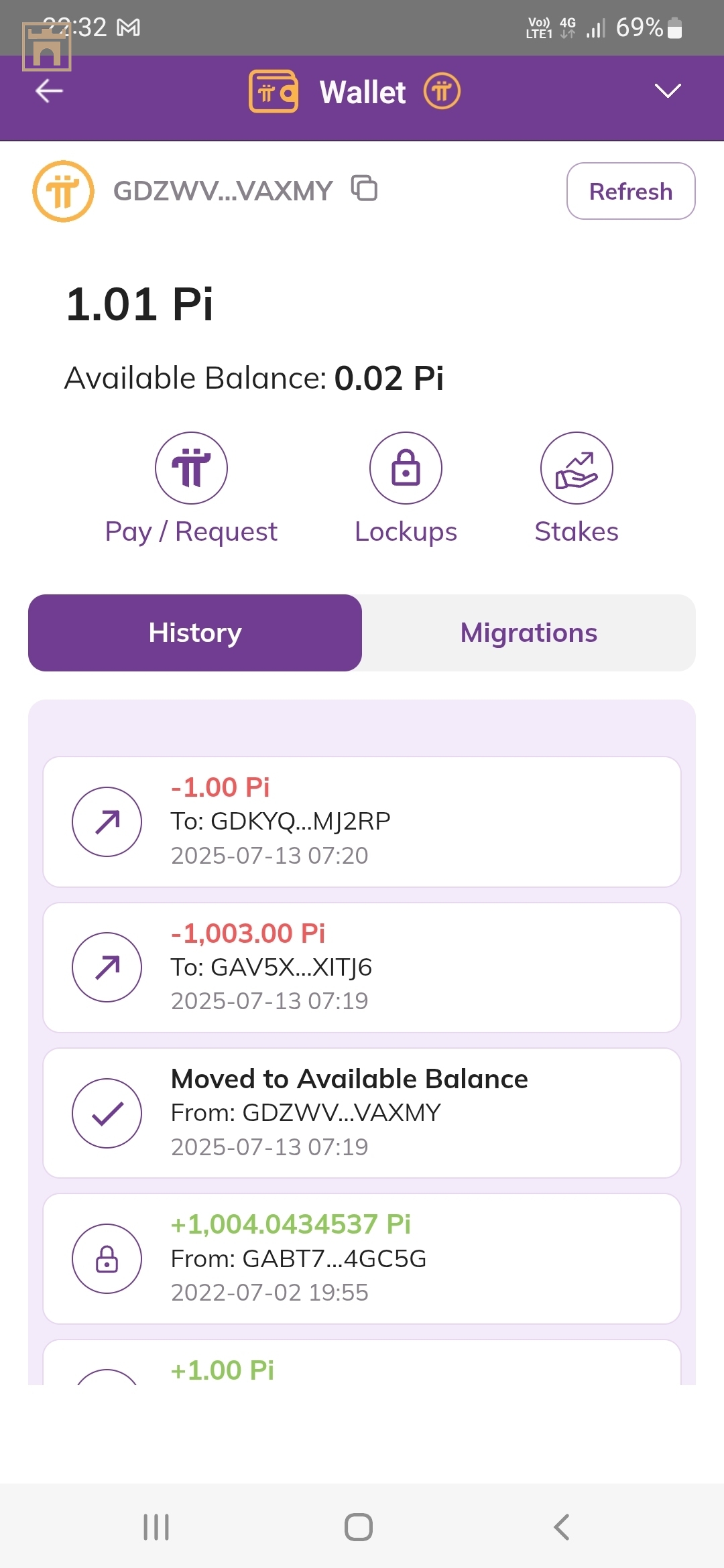This screenshot has width=724, height=1568.
Task: Tap the system home button
Action: (x=359, y=1527)
